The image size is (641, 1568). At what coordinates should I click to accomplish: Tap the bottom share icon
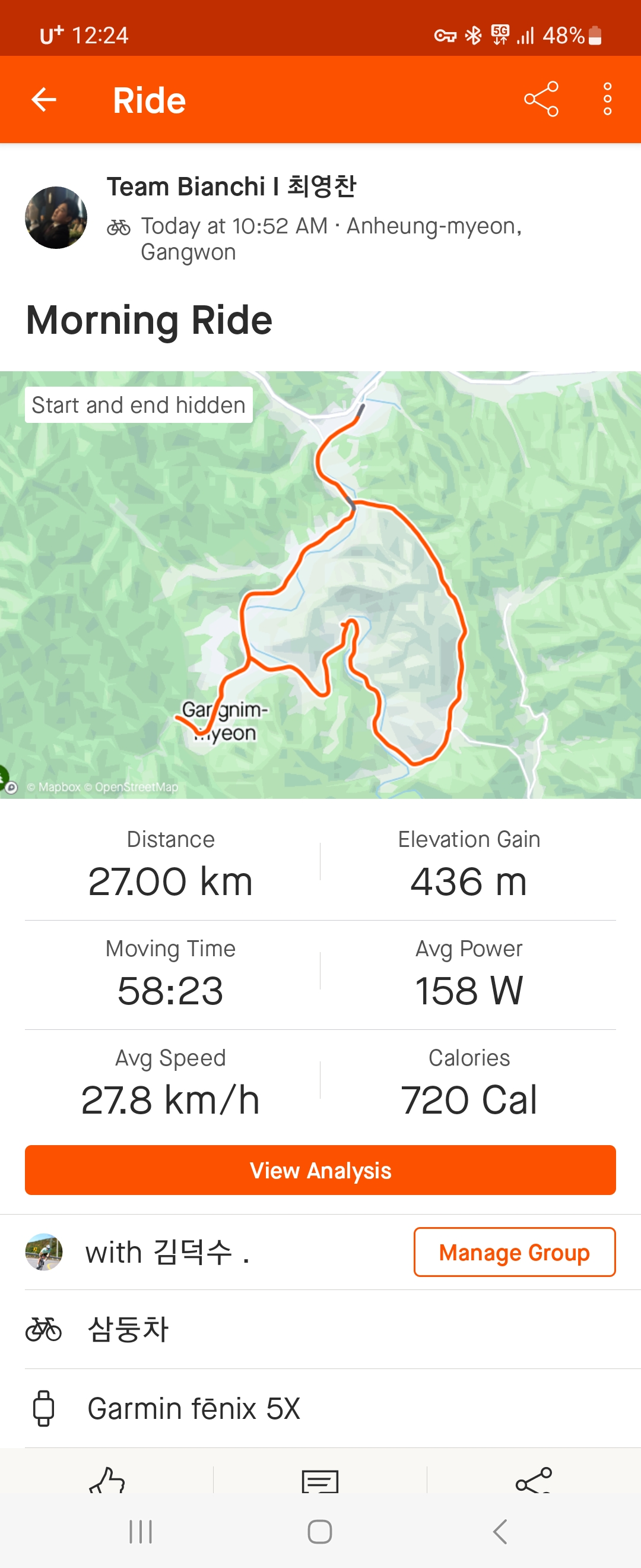[534, 1480]
